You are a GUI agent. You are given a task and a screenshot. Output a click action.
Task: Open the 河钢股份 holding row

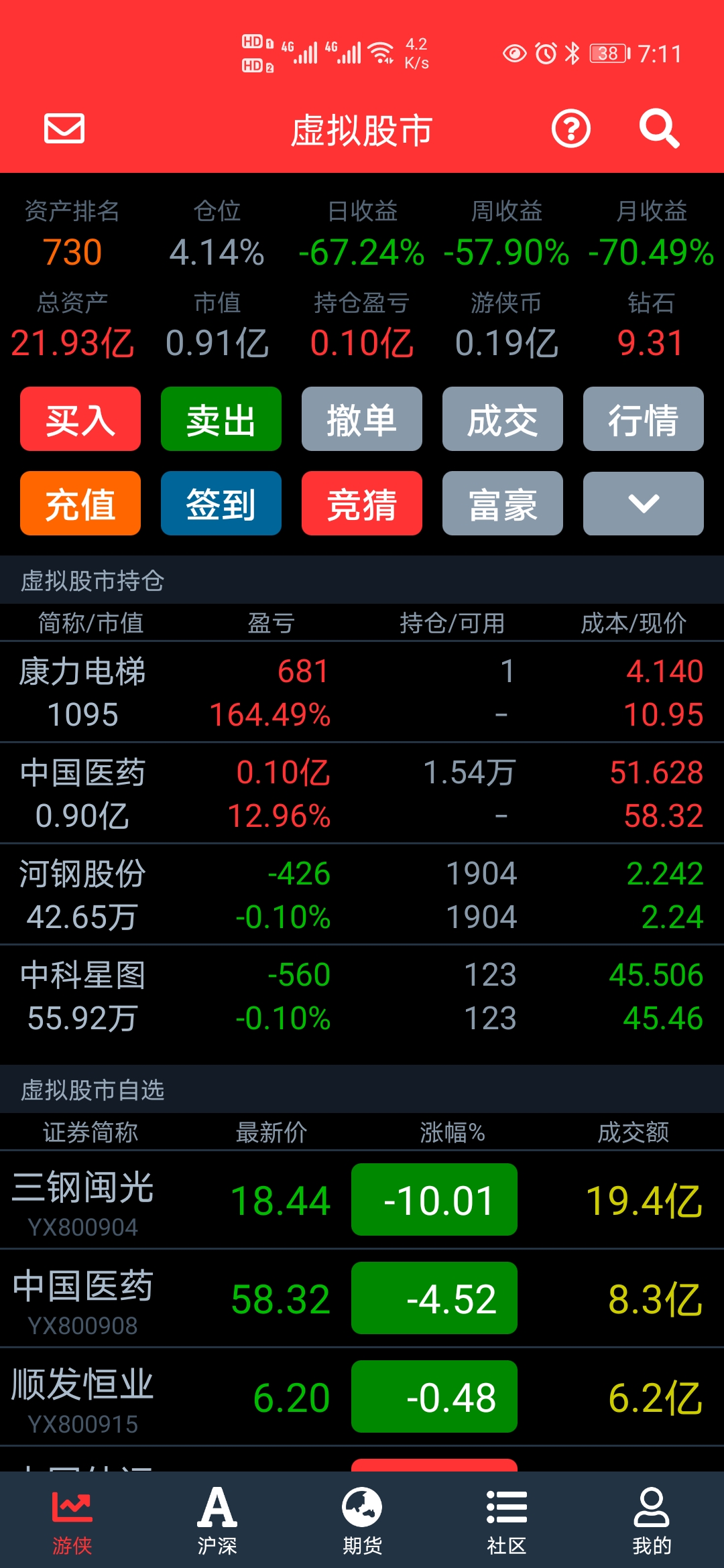coord(362,895)
